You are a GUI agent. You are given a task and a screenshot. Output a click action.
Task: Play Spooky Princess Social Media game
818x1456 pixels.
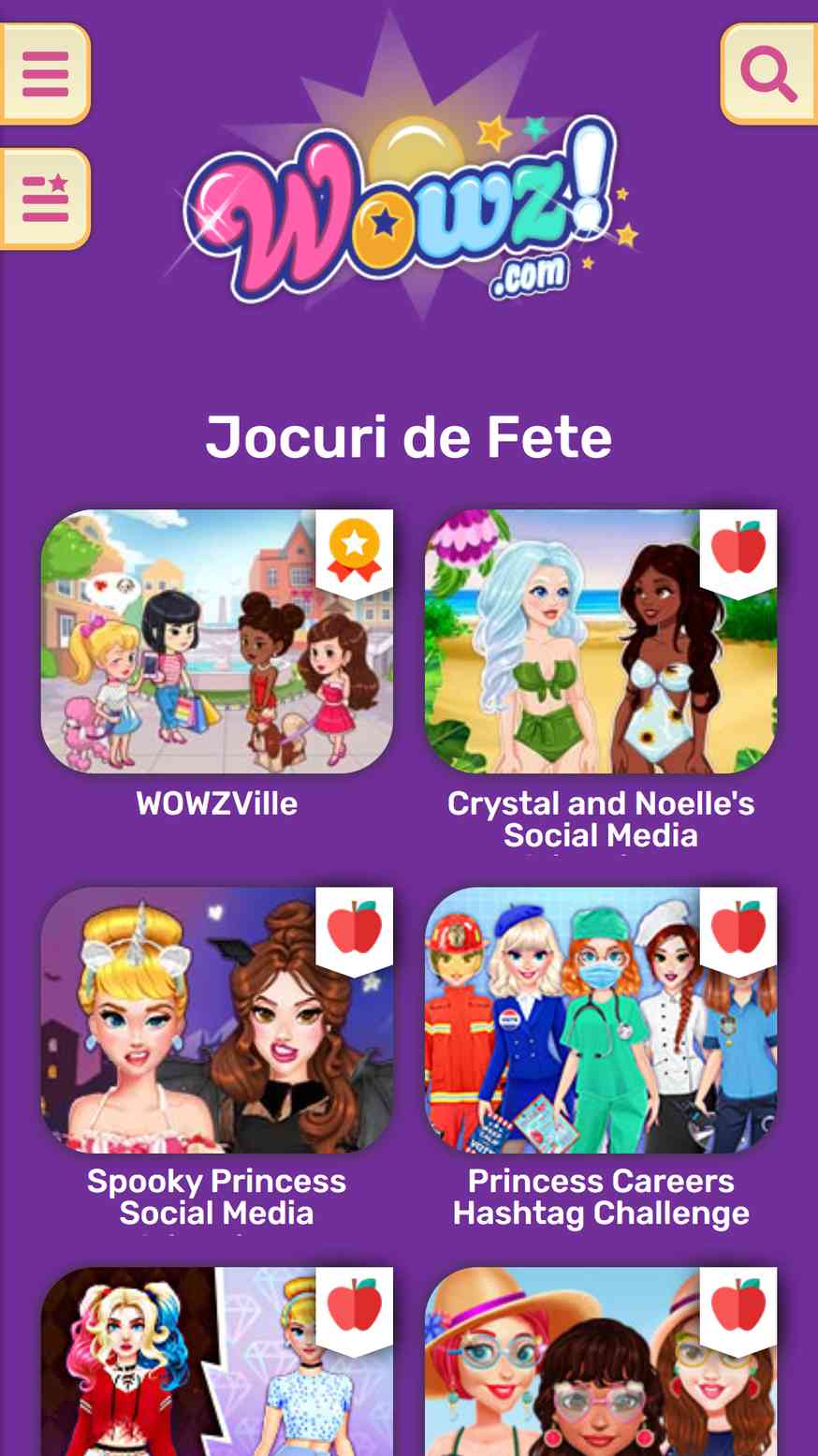216,1021
